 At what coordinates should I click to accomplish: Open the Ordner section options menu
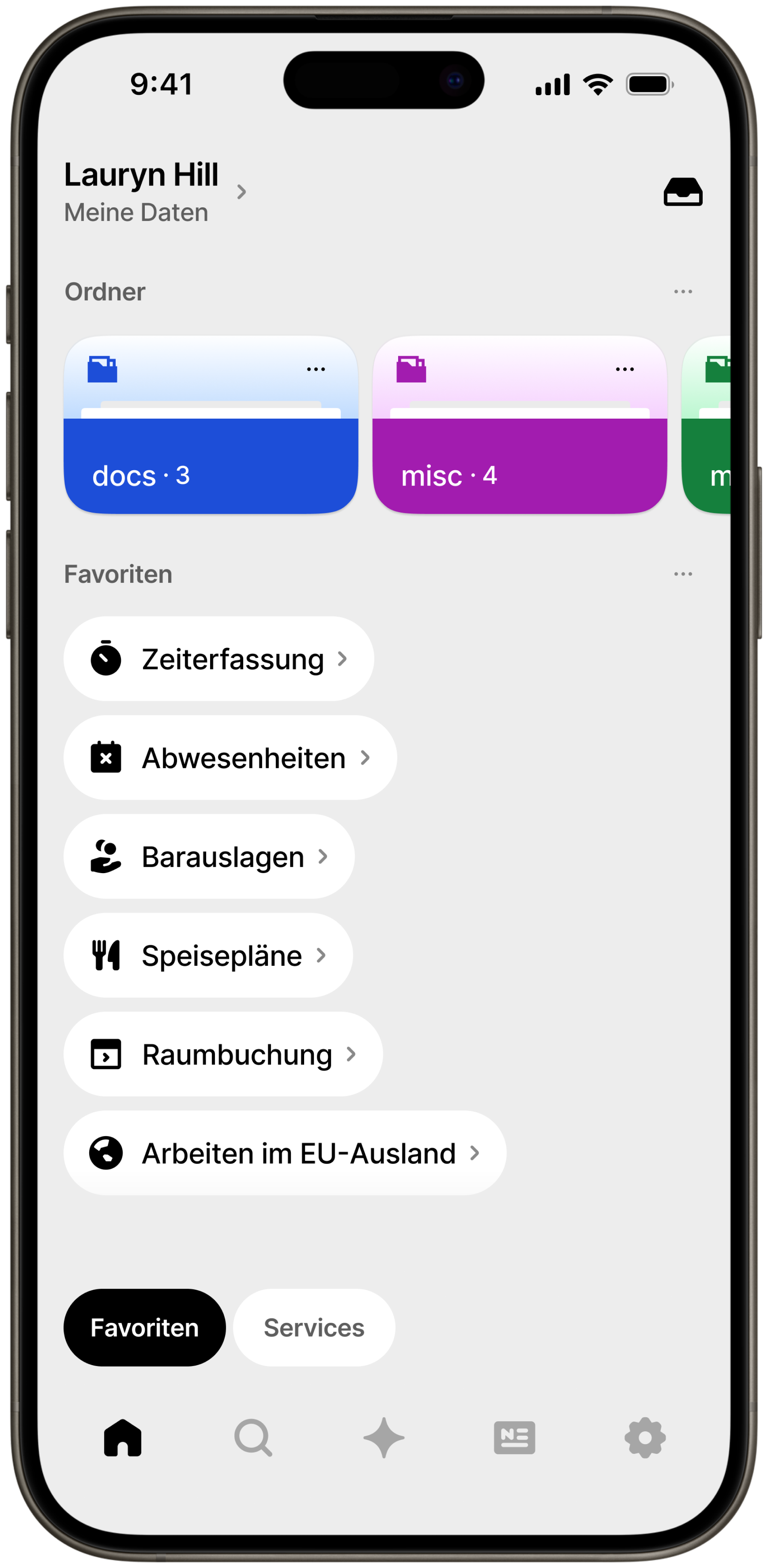click(x=682, y=292)
